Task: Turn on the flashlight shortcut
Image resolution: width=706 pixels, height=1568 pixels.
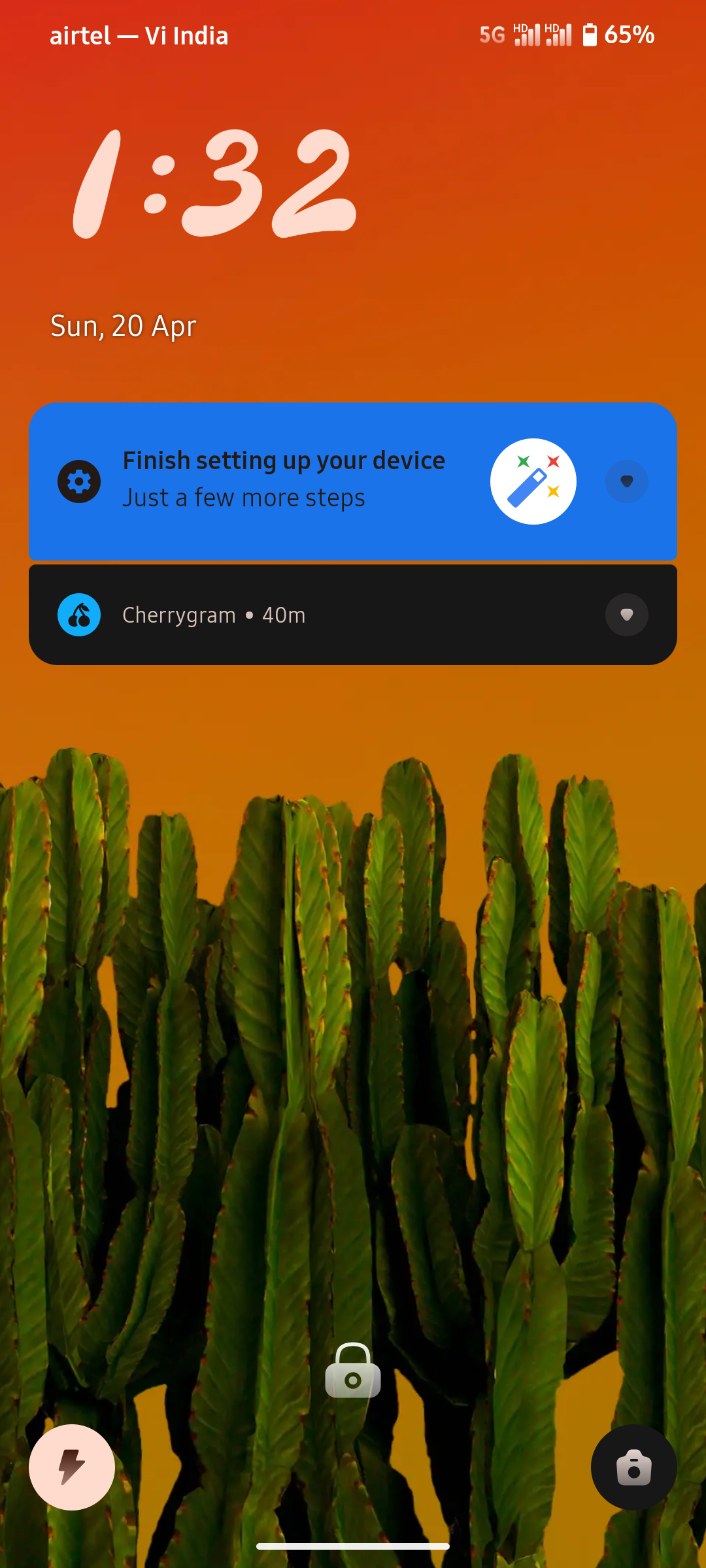Action: 72,1467
